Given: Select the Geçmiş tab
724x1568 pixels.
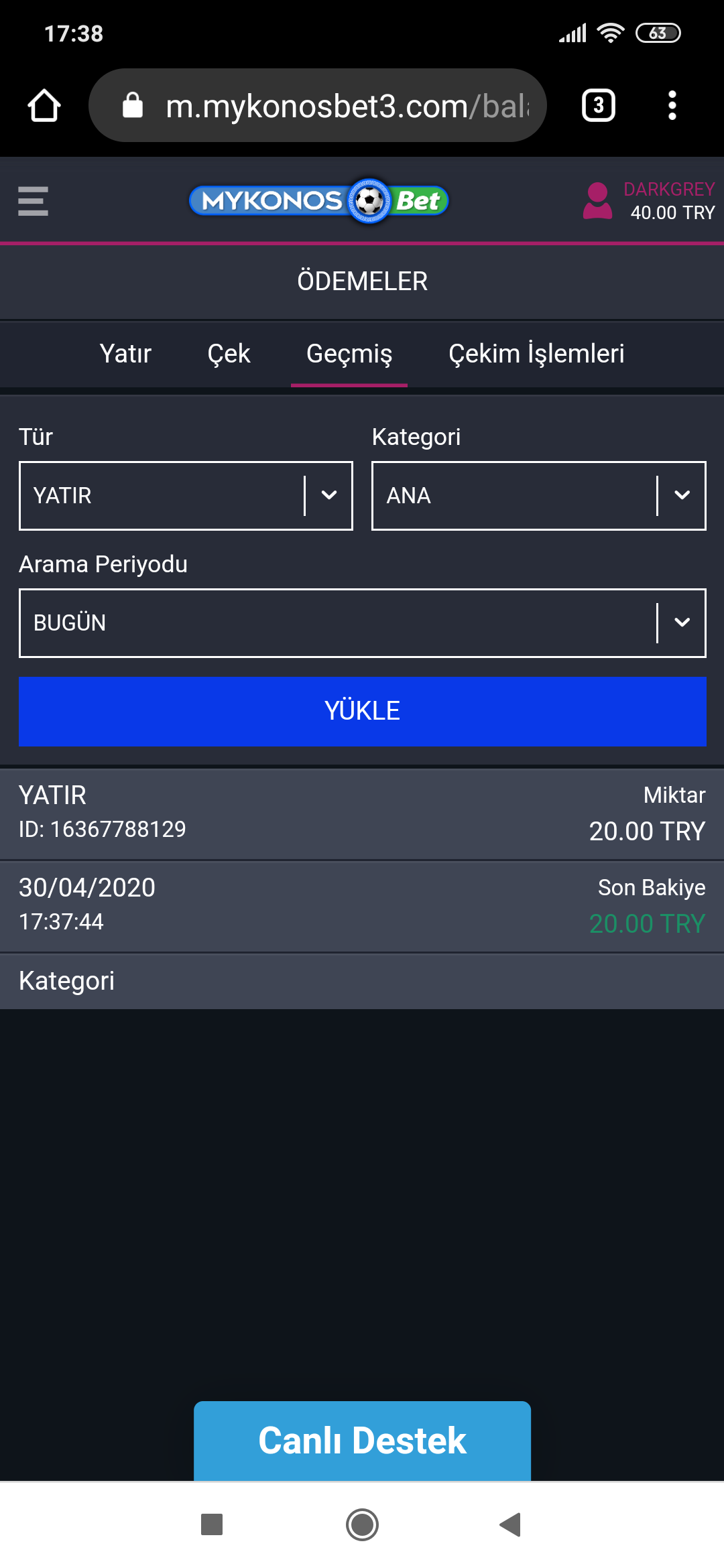Looking at the screenshot, I should (x=349, y=354).
